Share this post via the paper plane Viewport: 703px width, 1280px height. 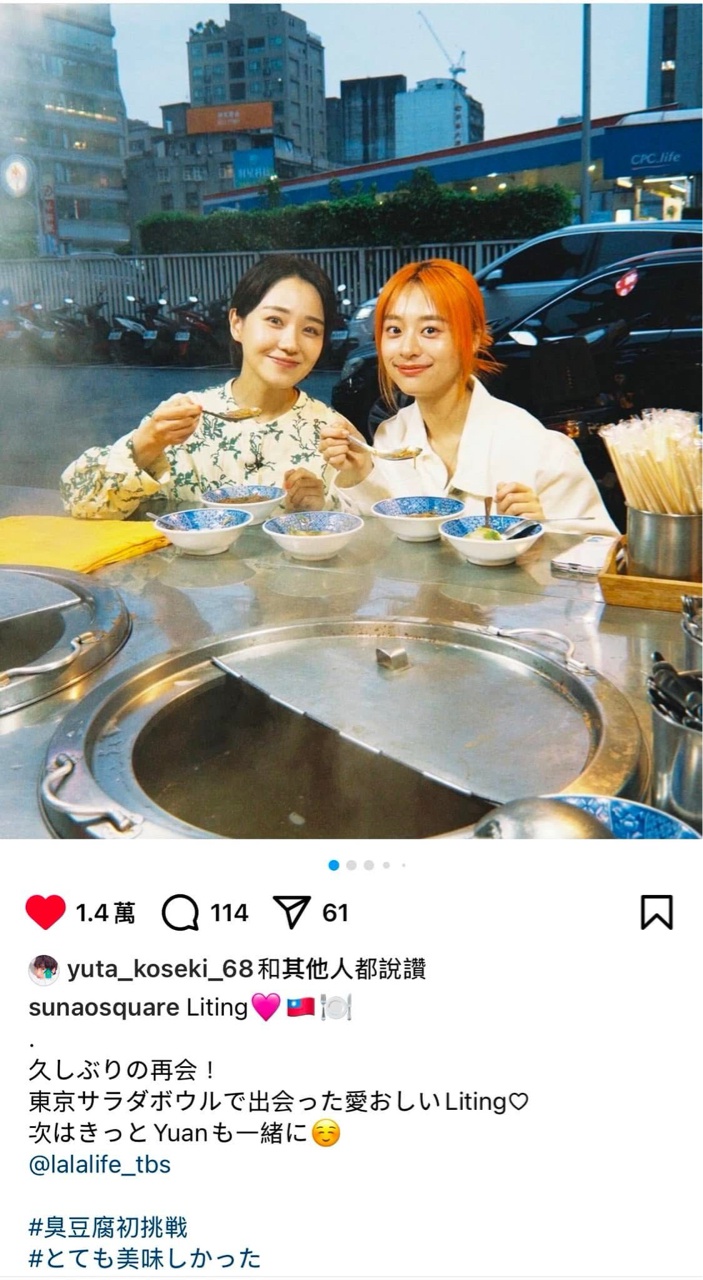[292, 912]
